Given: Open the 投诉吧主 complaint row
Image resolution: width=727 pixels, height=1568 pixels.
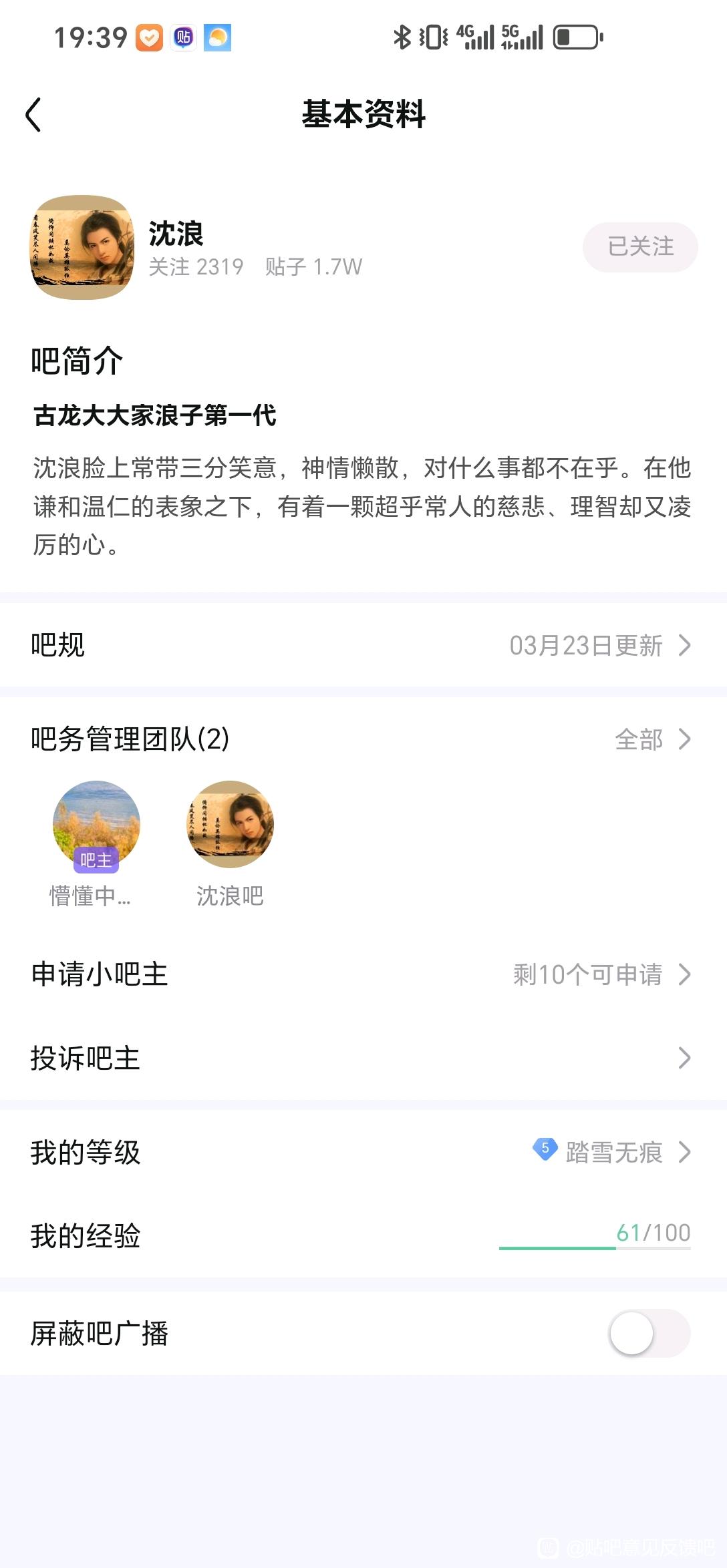Looking at the screenshot, I should pos(363,1058).
